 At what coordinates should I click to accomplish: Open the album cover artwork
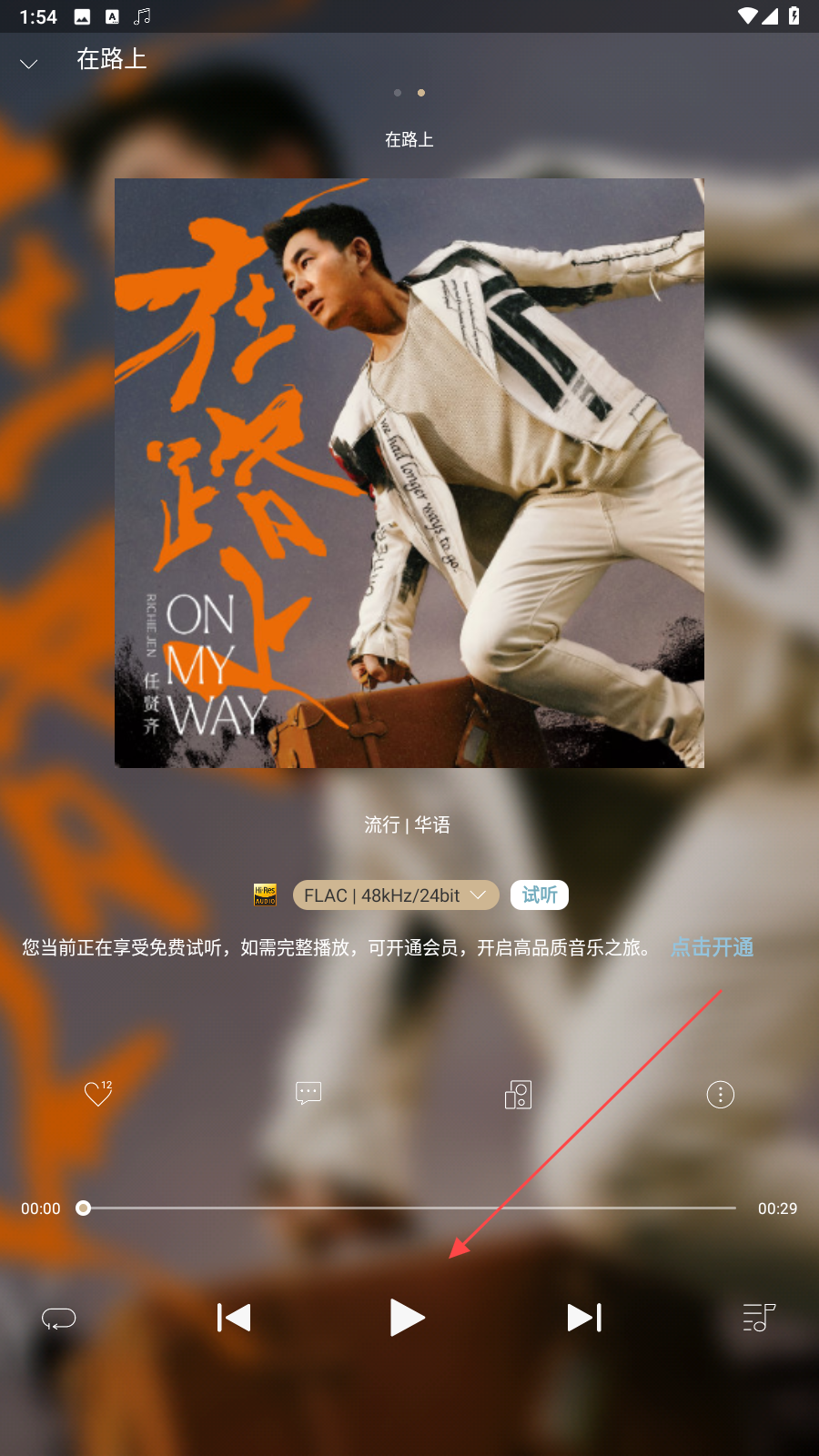409,473
